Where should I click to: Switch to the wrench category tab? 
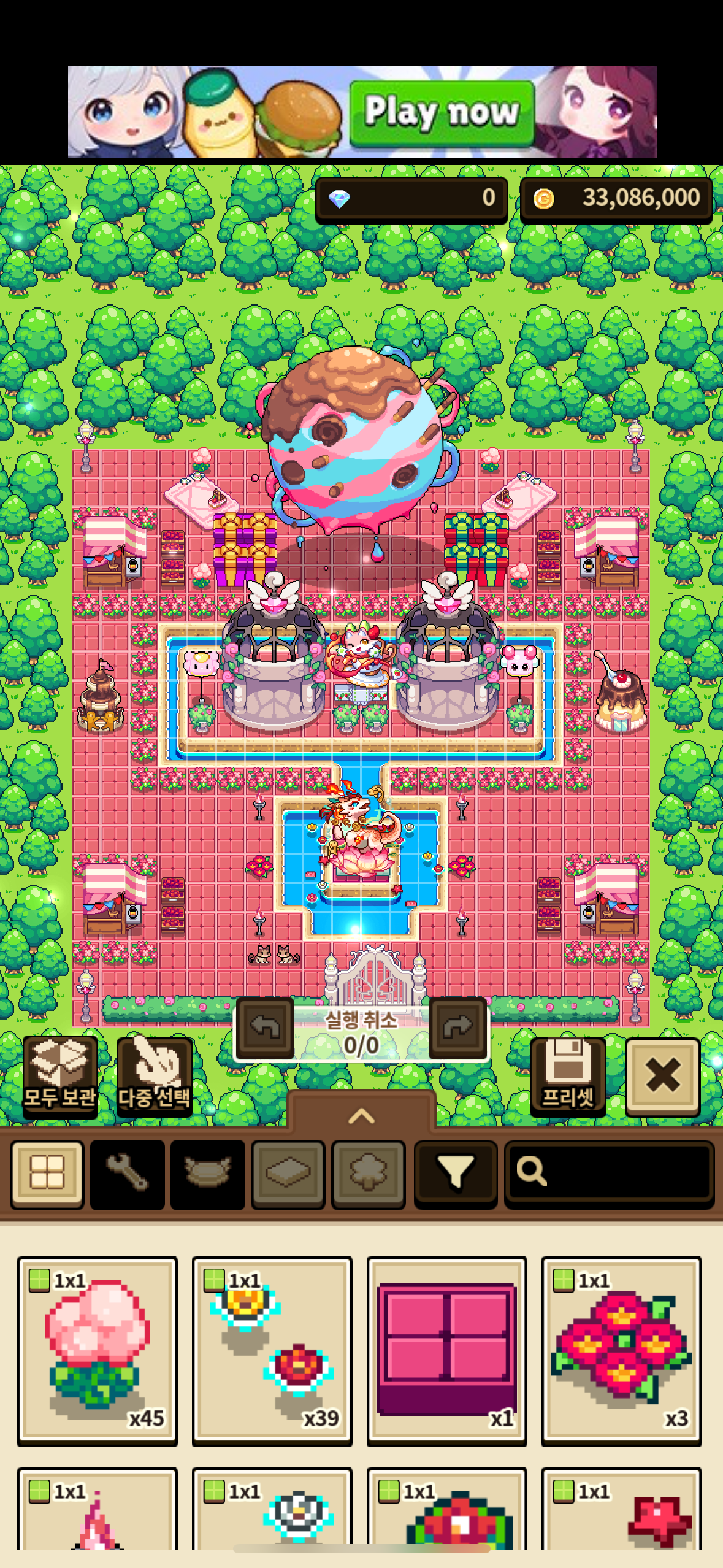click(x=127, y=1173)
